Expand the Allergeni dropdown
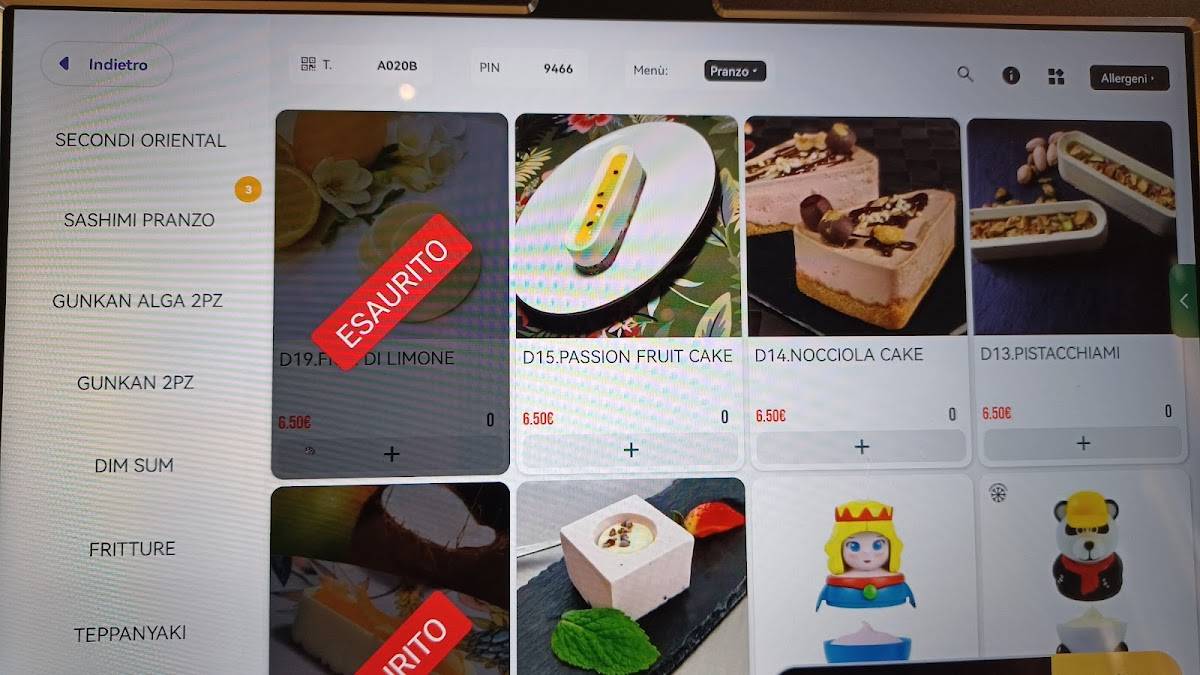Viewport: 1200px width, 675px height. coord(1128,78)
